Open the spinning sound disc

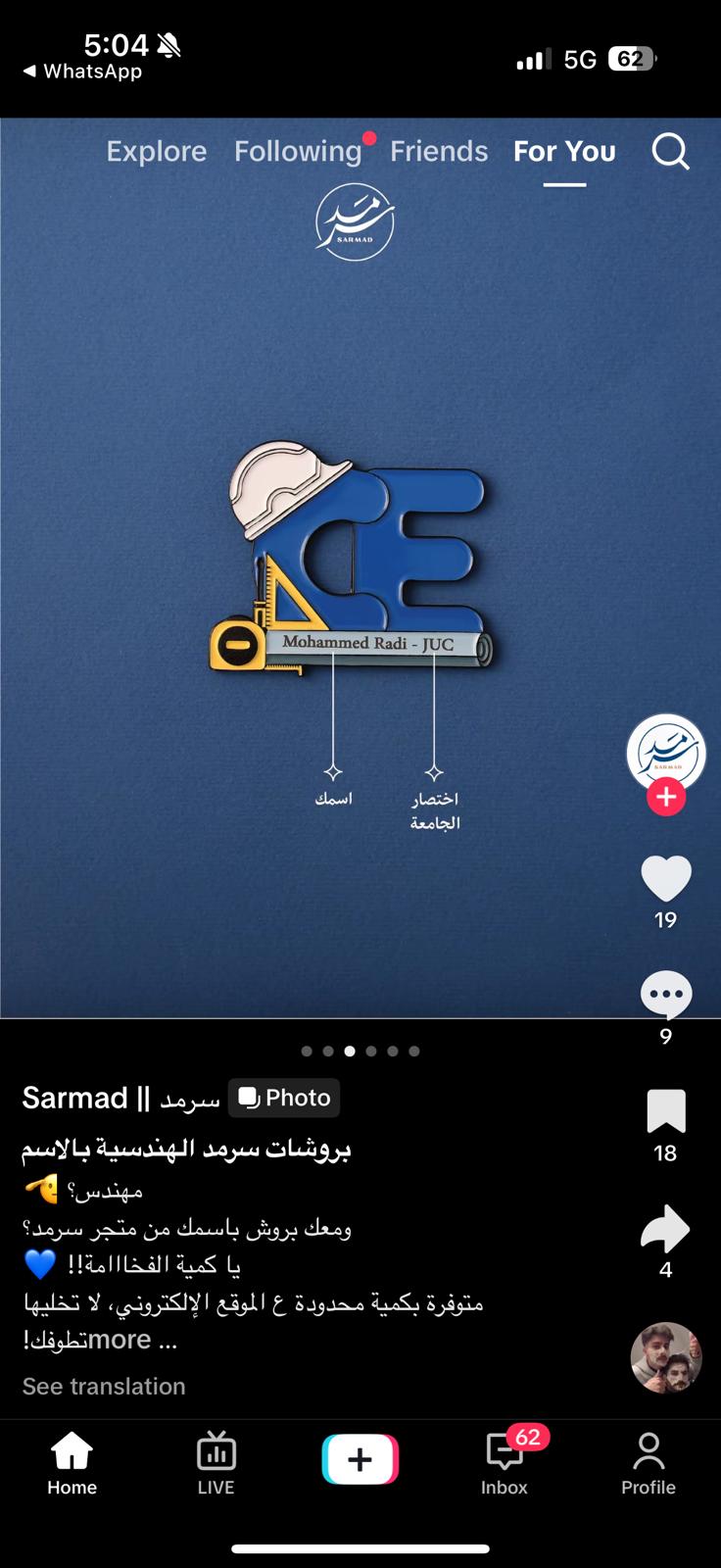[x=666, y=1358]
